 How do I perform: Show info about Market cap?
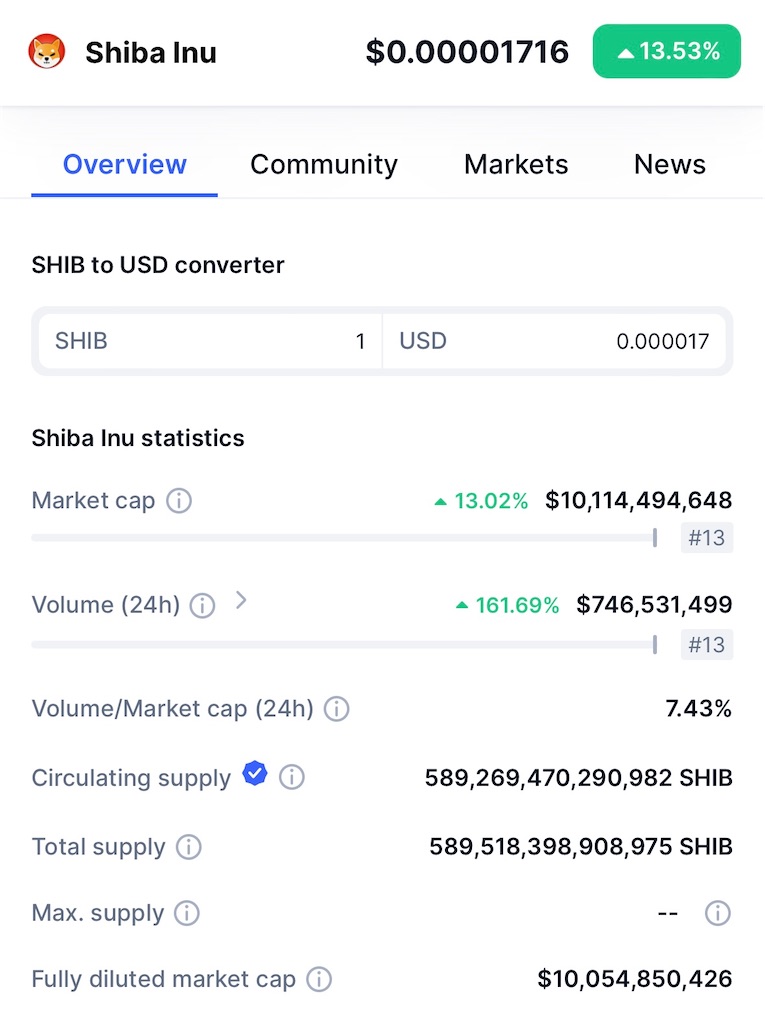point(179,501)
